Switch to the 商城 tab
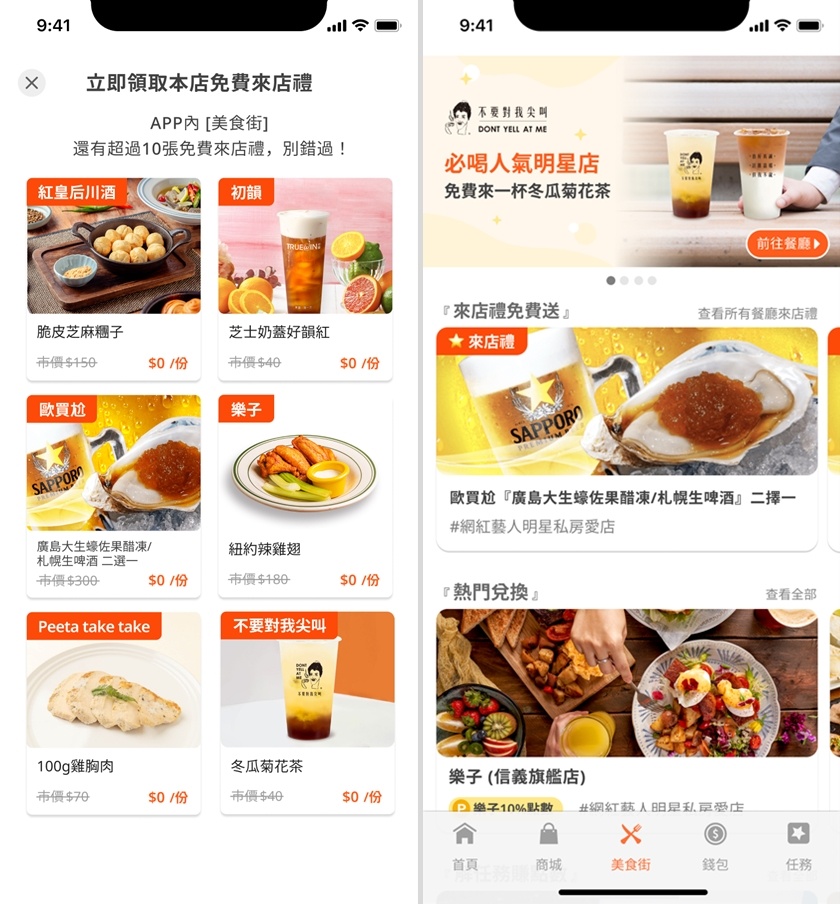The image size is (840, 904). 548,846
